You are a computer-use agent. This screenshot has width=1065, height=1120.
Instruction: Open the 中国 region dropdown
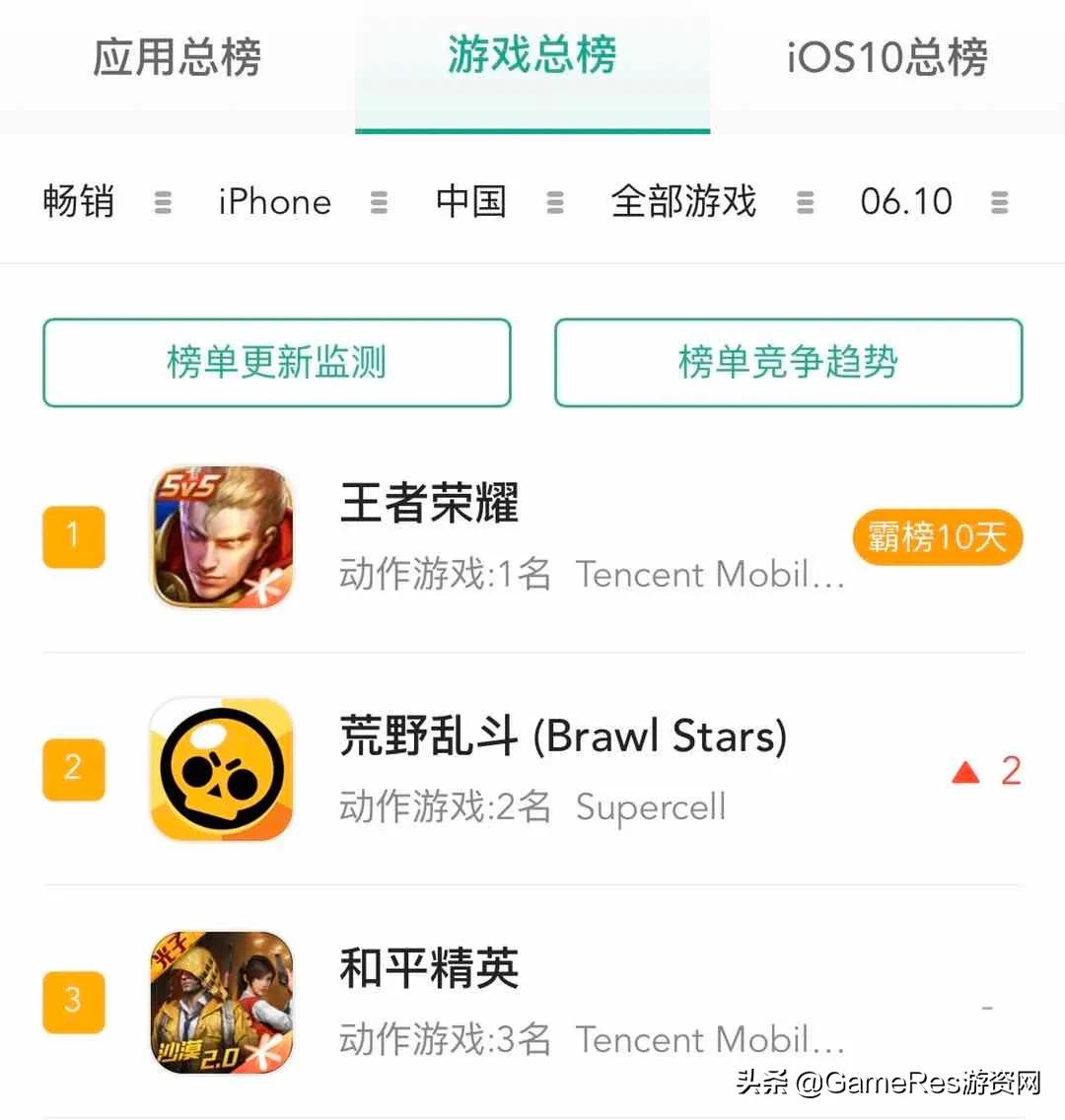point(499,202)
